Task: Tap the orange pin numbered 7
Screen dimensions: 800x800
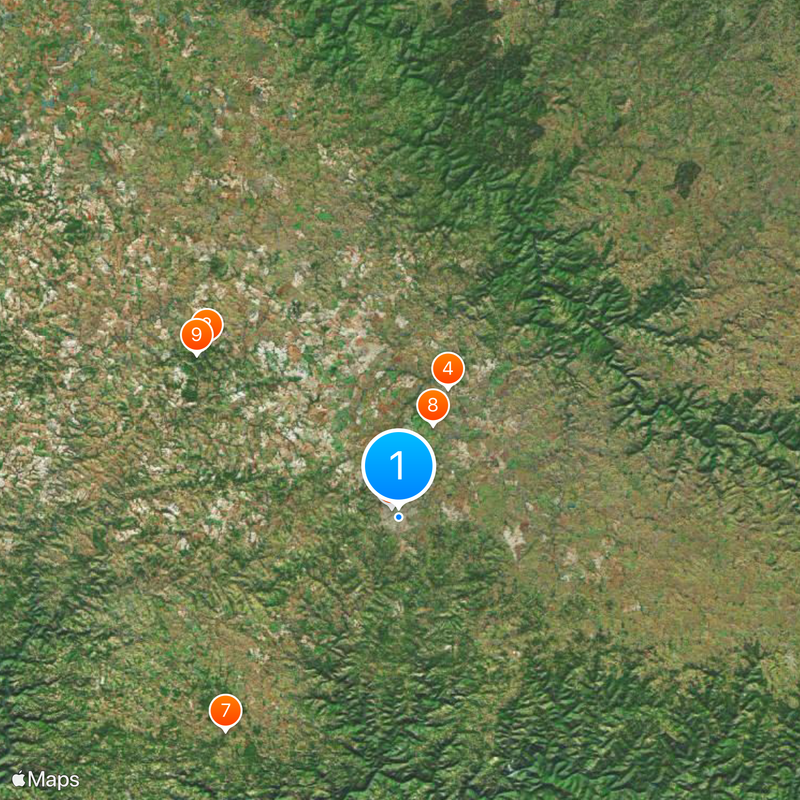Action: click(x=225, y=711)
